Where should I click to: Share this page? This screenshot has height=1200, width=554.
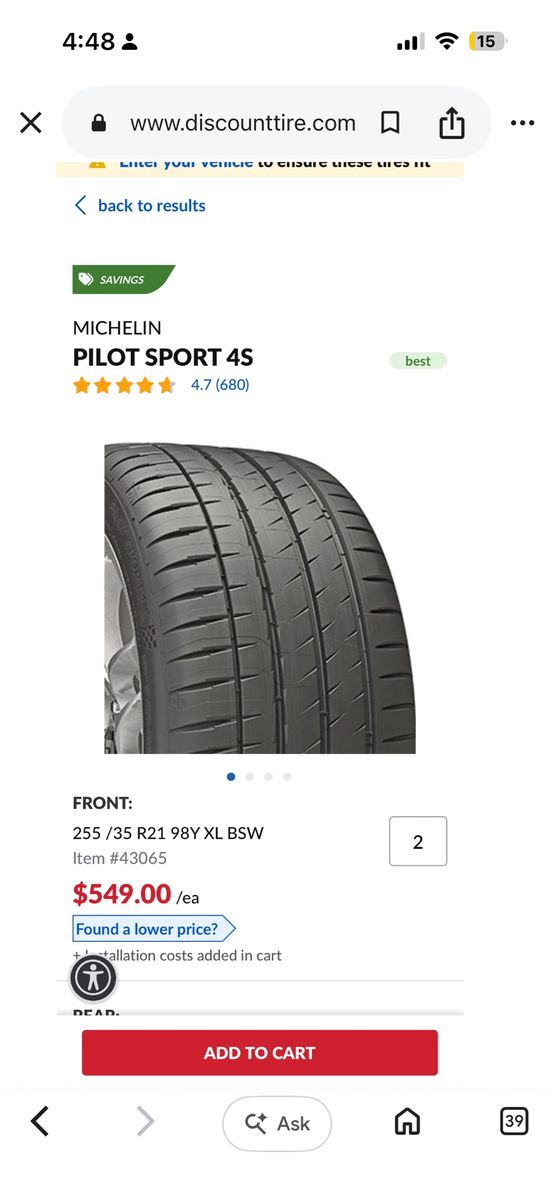coord(452,123)
